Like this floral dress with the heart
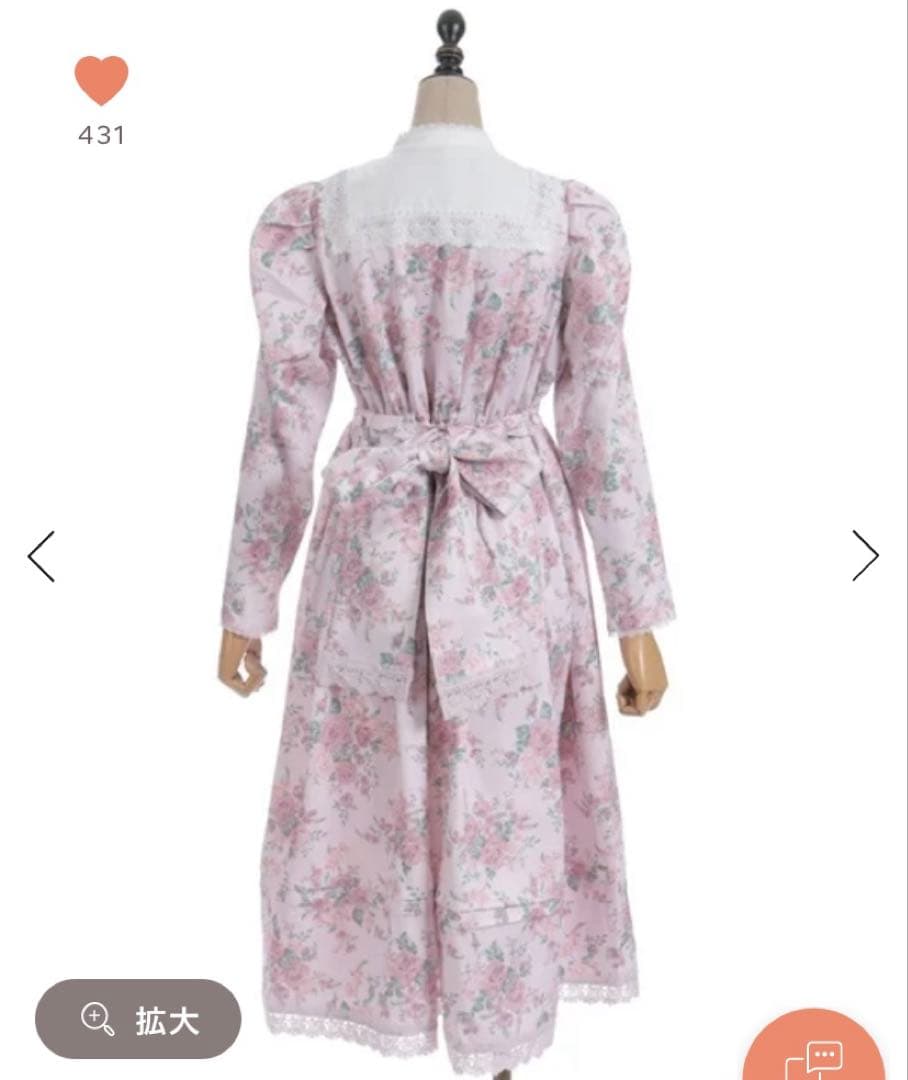The image size is (908, 1080). click(x=101, y=80)
